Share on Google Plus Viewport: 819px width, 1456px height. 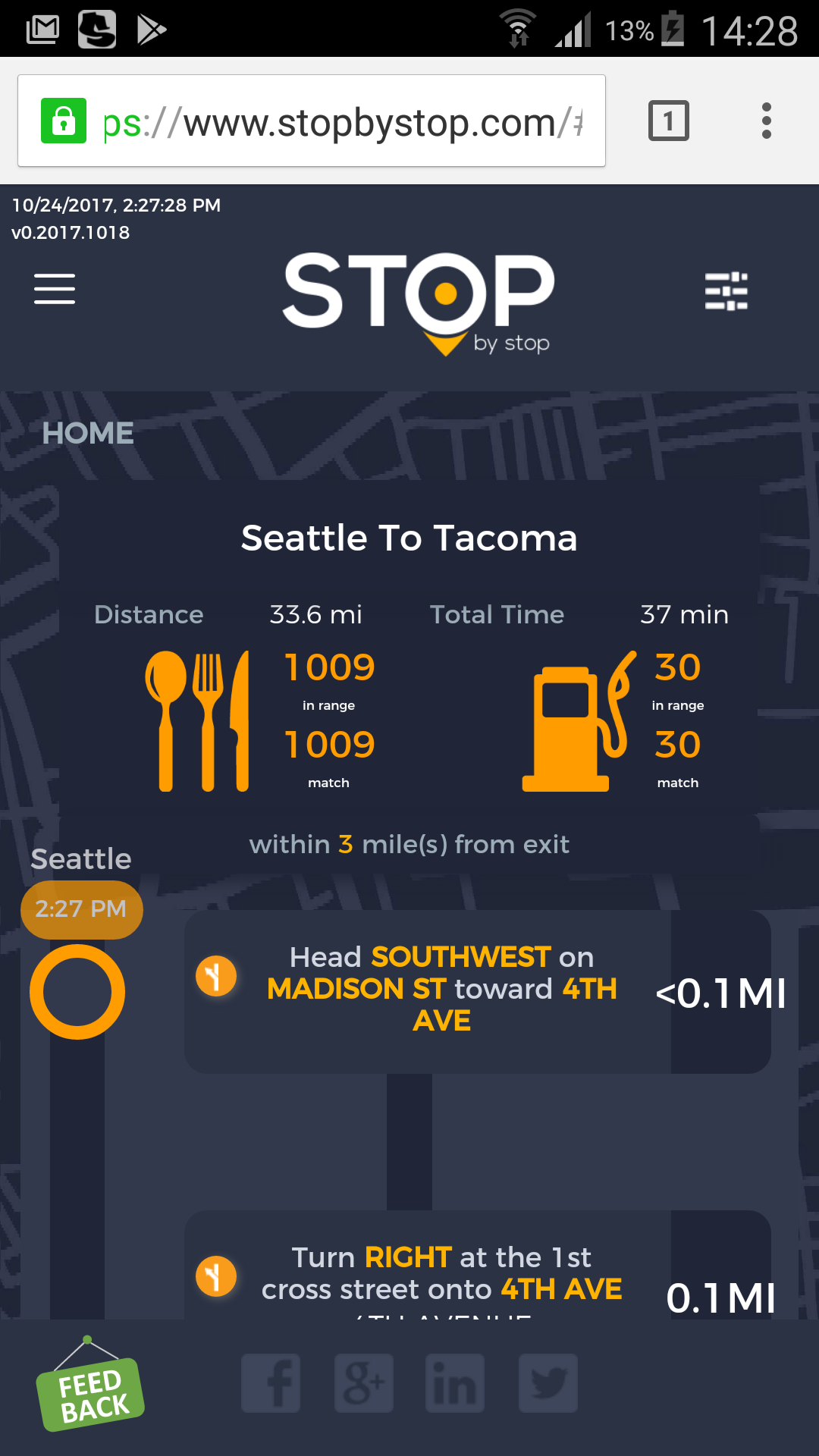tap(364, 1383)
